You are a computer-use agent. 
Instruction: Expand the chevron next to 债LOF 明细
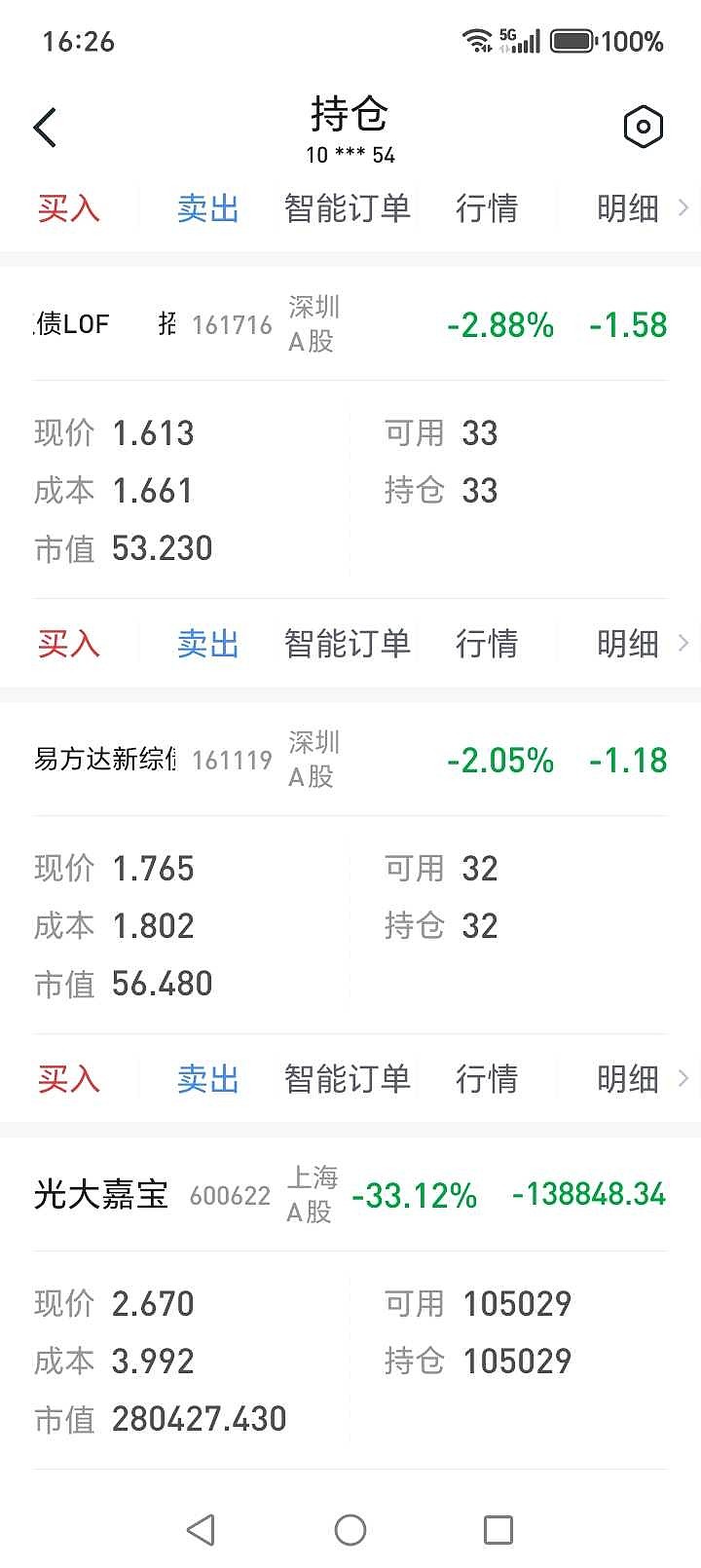coord(684,208)
